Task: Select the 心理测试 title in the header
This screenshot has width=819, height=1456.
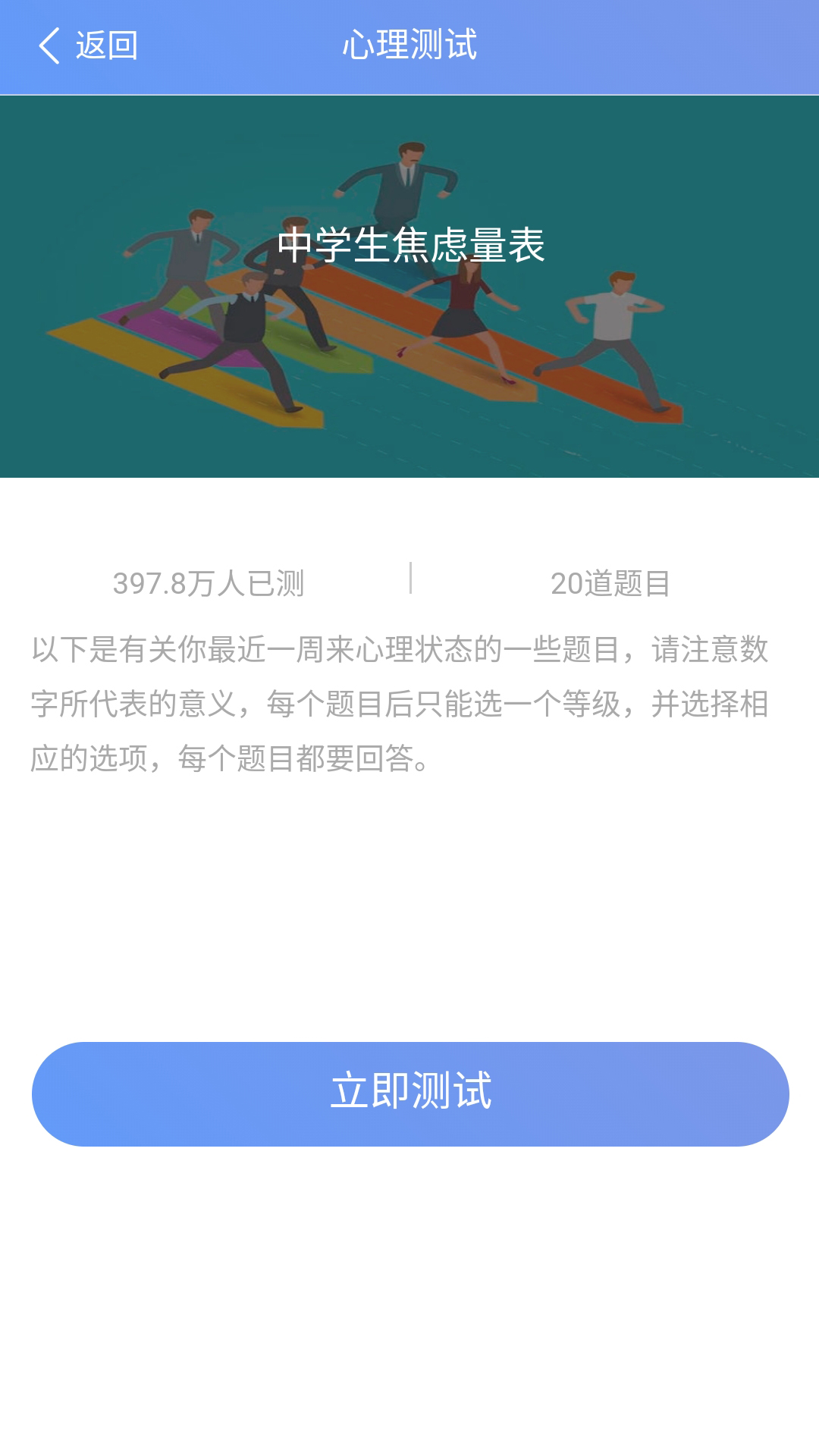Action: coord(409,43)
